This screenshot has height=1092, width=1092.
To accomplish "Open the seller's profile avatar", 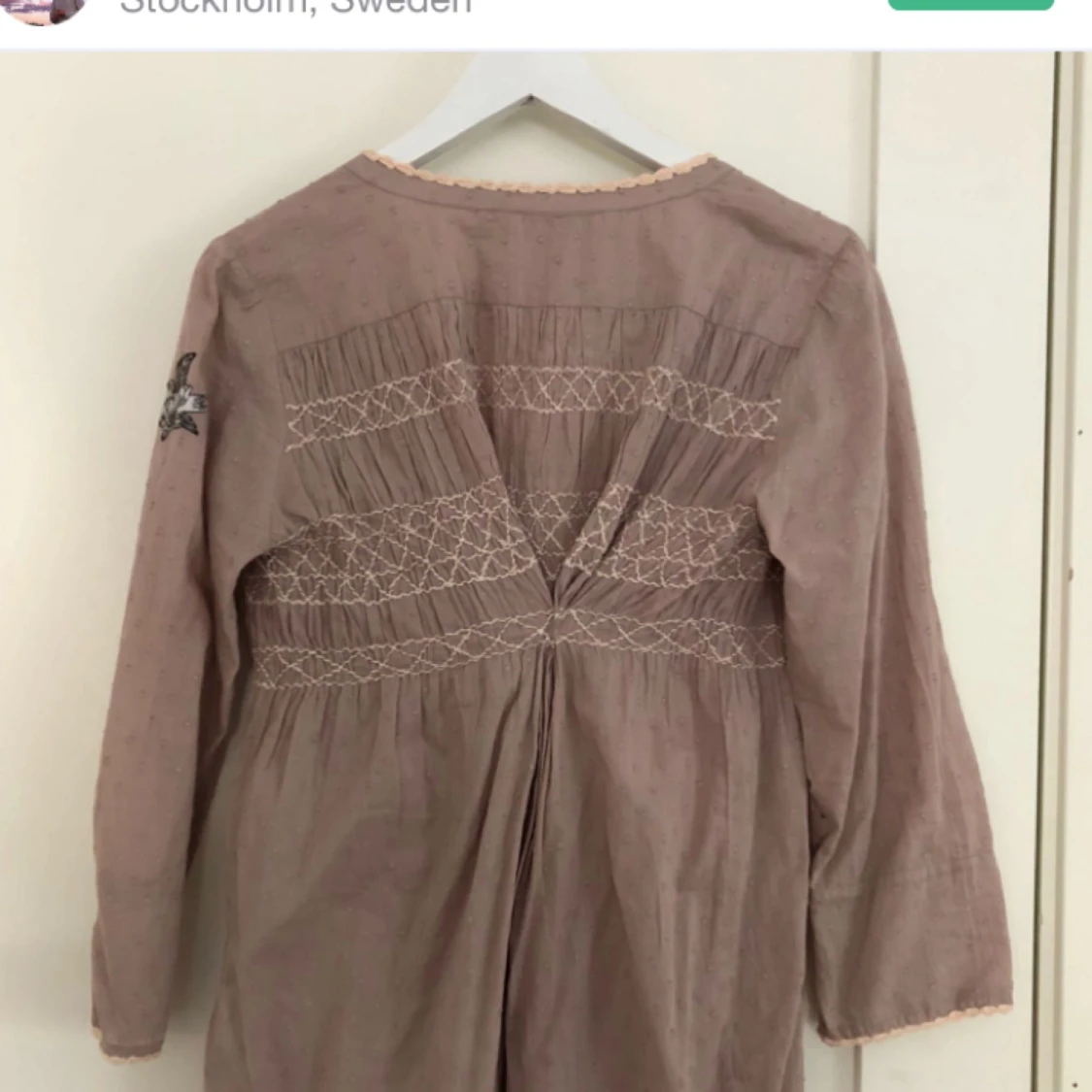I will [x=44, y=9].
